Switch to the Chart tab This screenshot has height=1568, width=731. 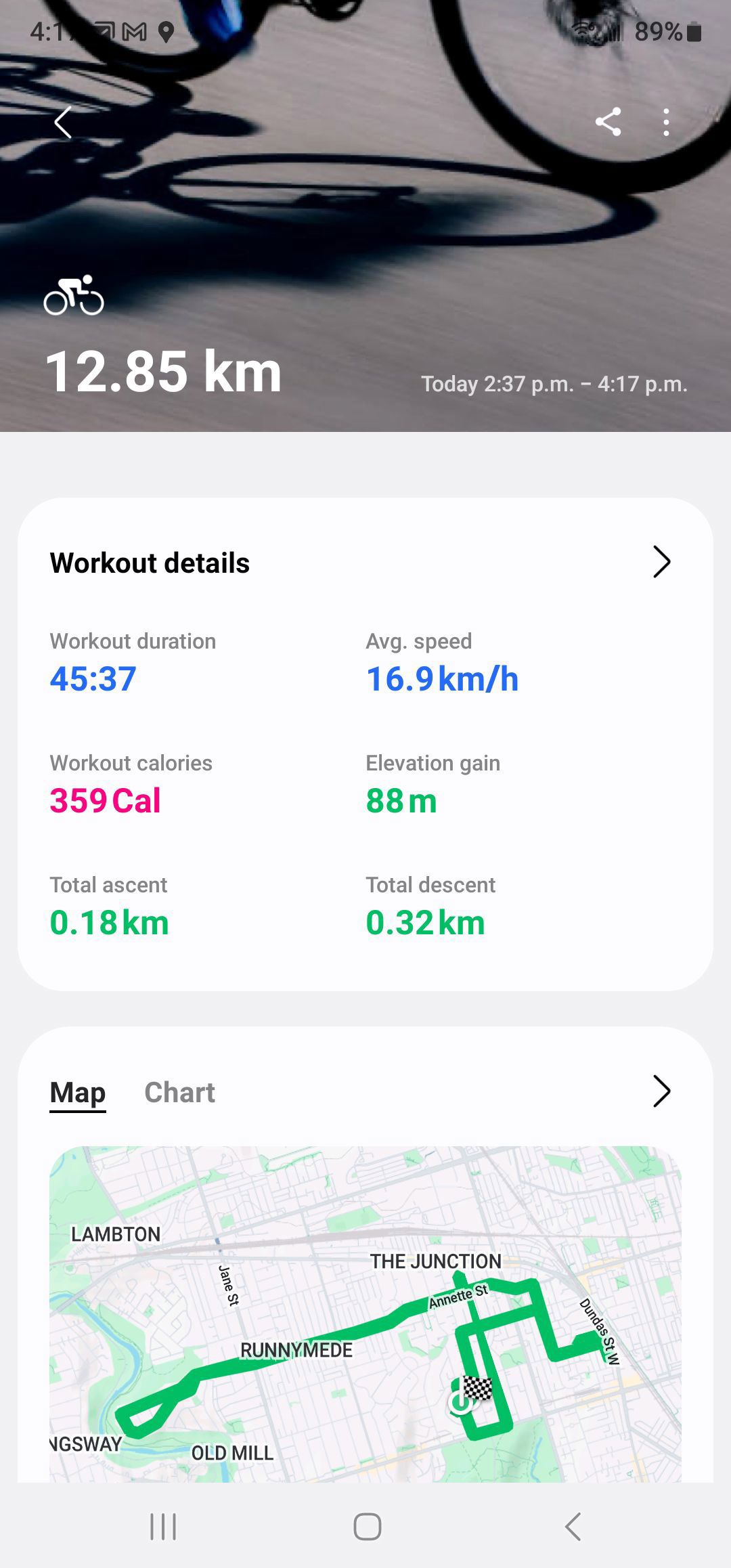[179, 1092]
